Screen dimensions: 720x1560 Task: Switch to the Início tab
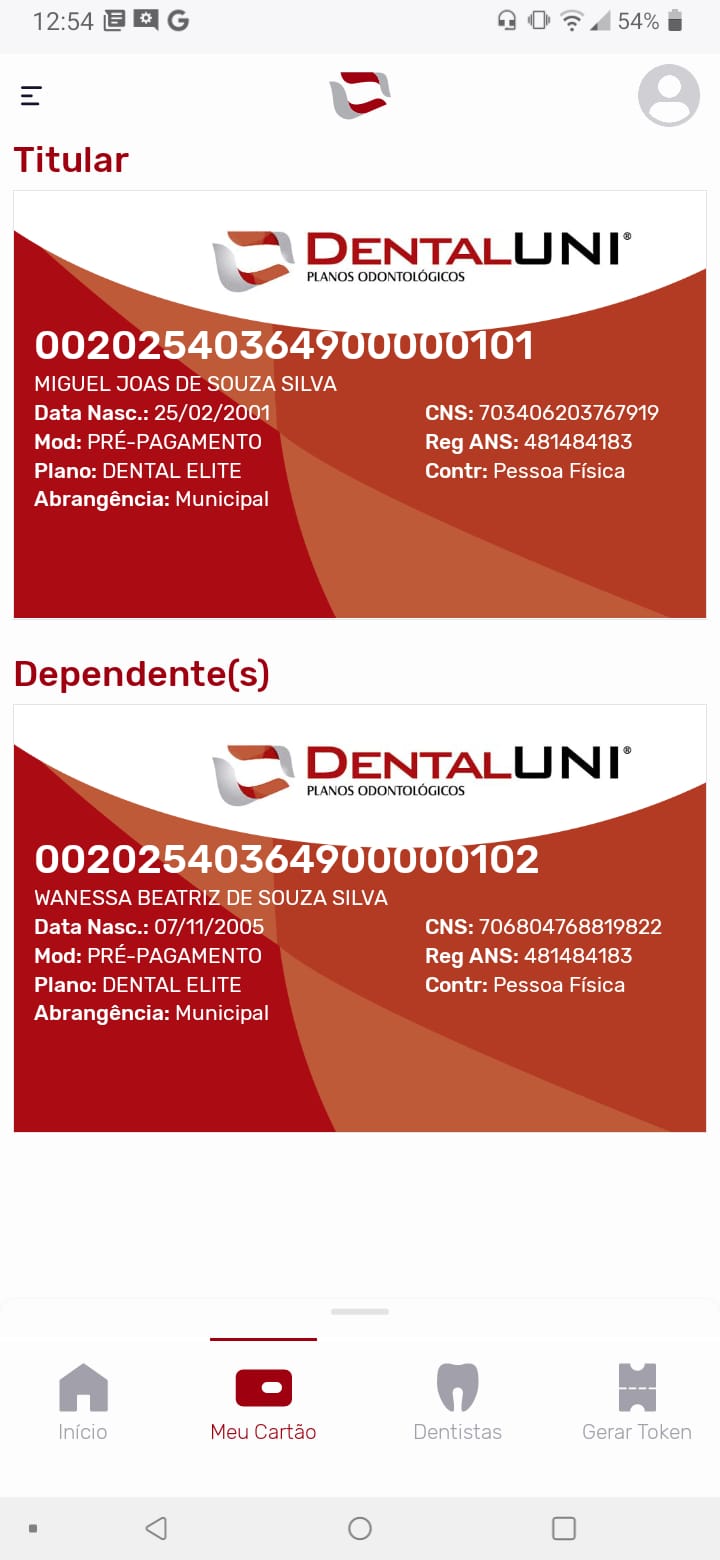[83, 1402]
